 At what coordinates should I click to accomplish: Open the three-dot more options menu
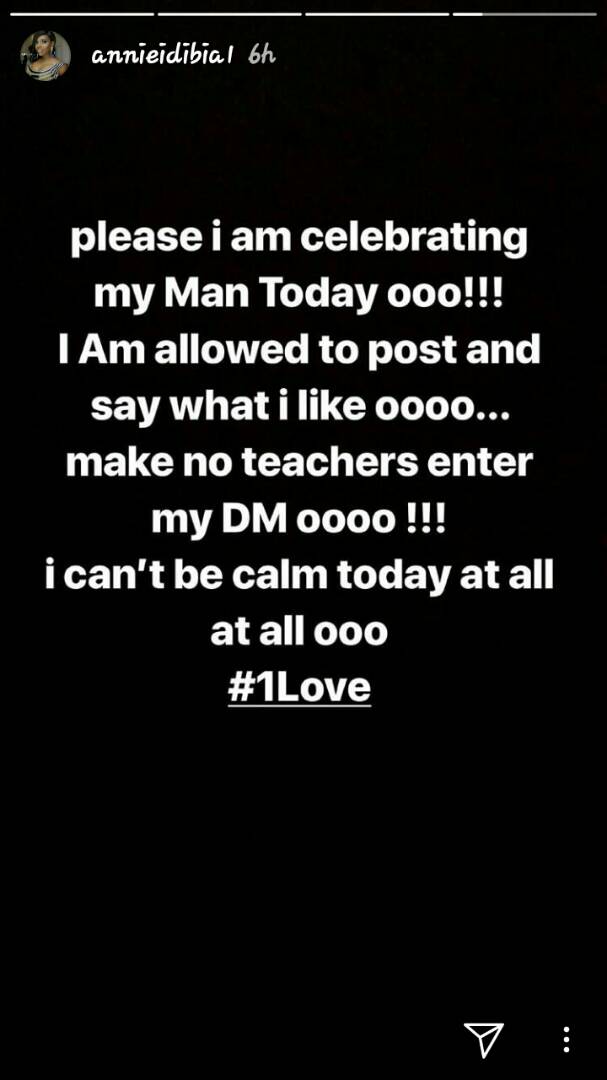[x=566, y=1038]
